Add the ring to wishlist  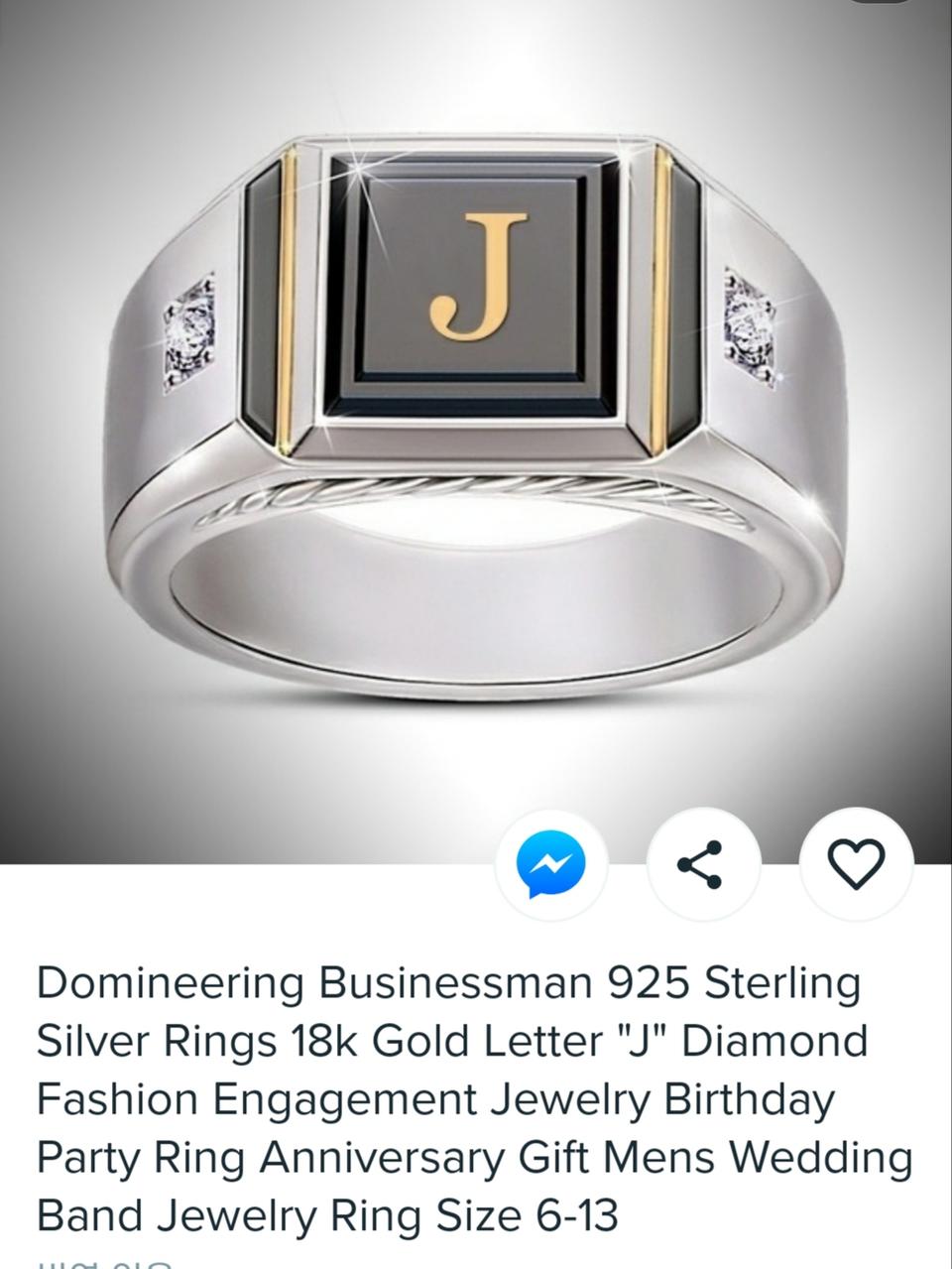coord(855,864)
